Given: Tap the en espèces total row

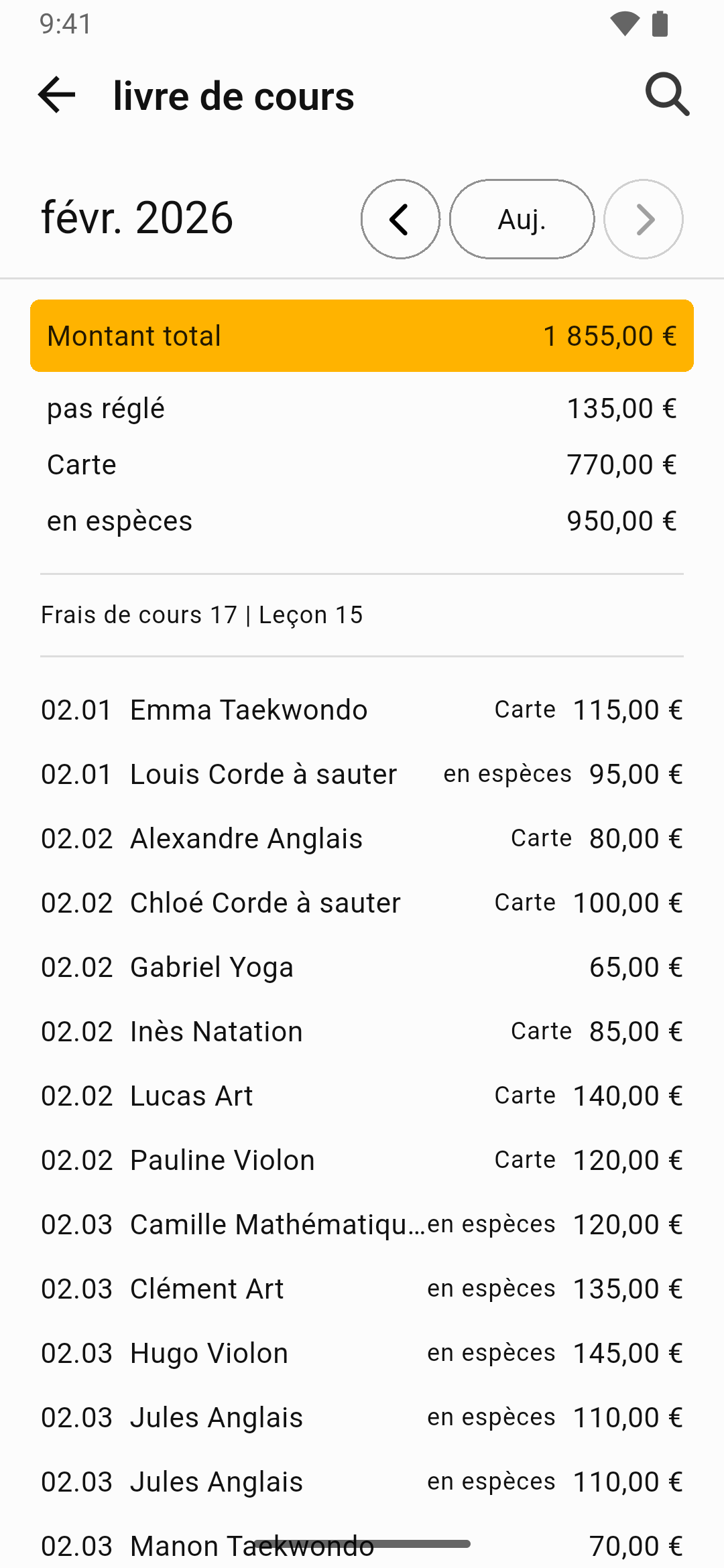Looking at the screenshot, I should [x=362, y=520].
